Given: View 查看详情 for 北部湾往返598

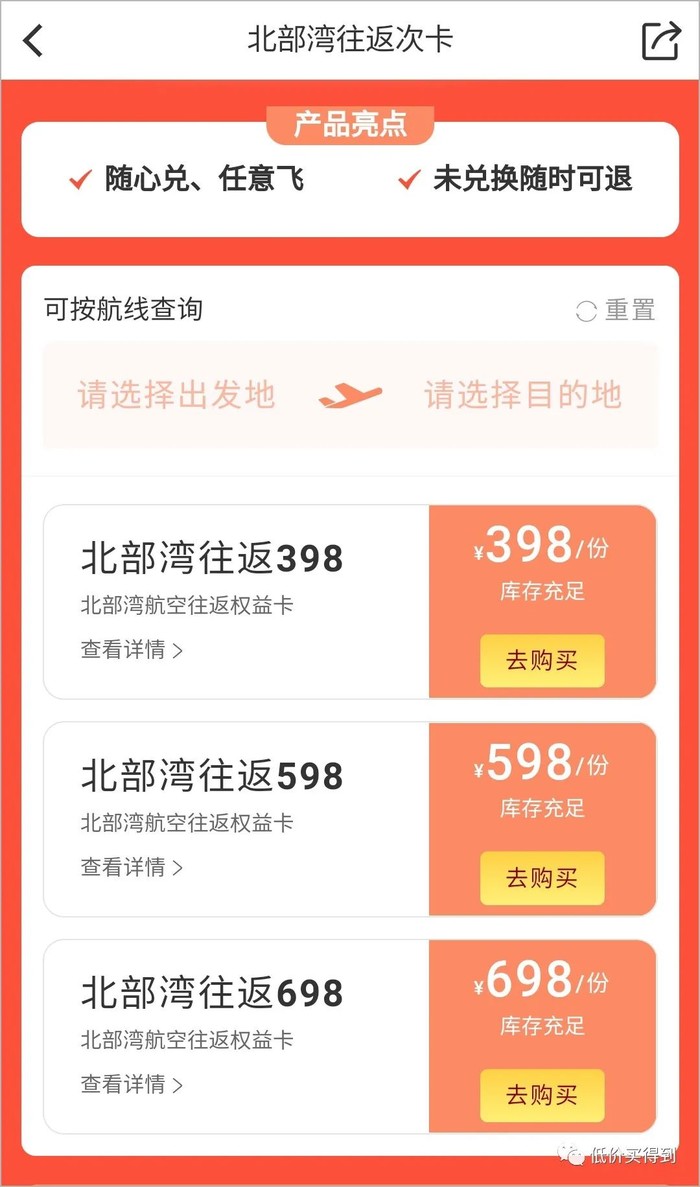Looking at the screenshot, I should tap(132, 867).
